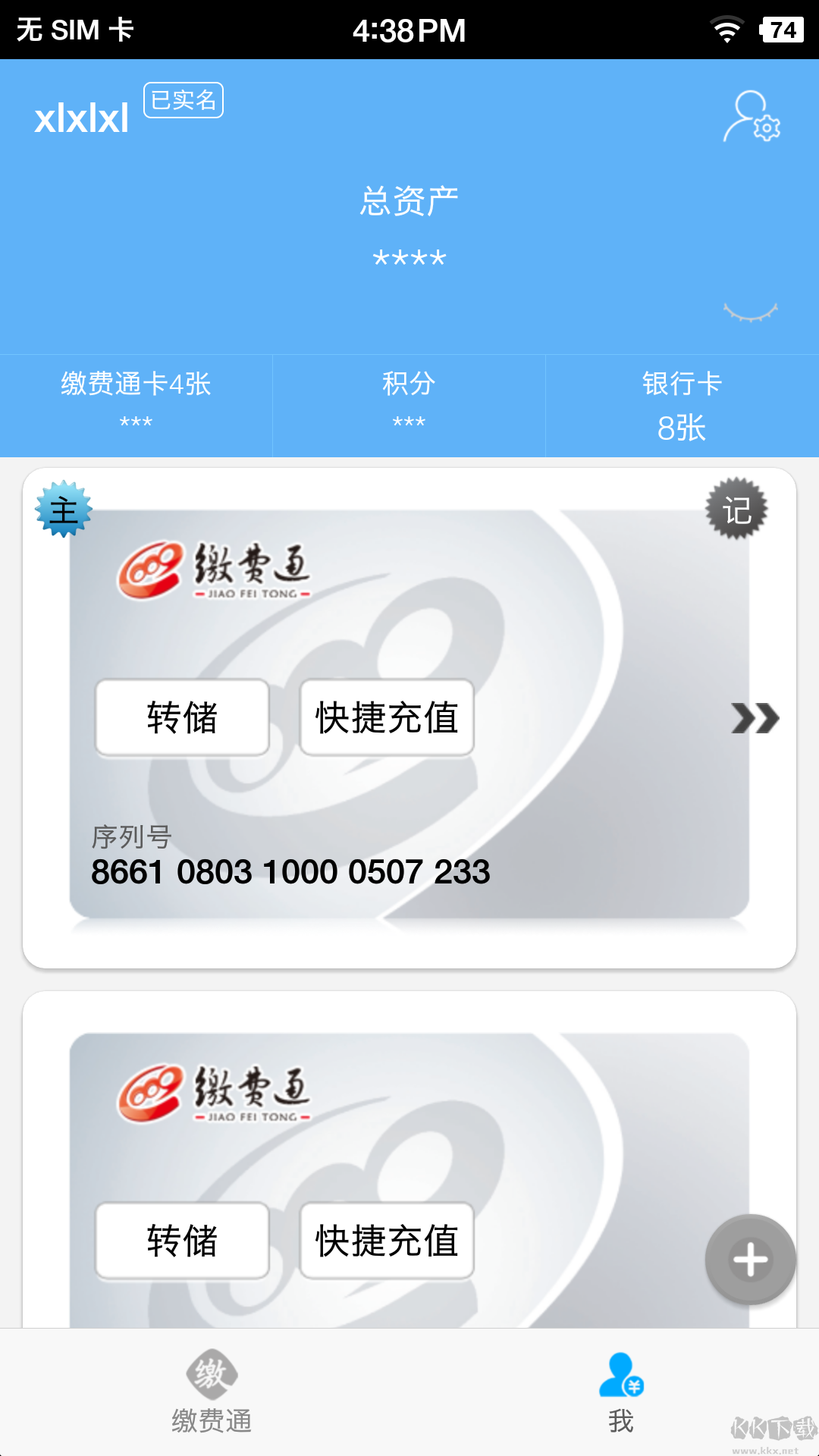Open the 记 records badge on main card
Viewport: 819px width, 1456px height.
pyautogui.click(x=736, y=510)
